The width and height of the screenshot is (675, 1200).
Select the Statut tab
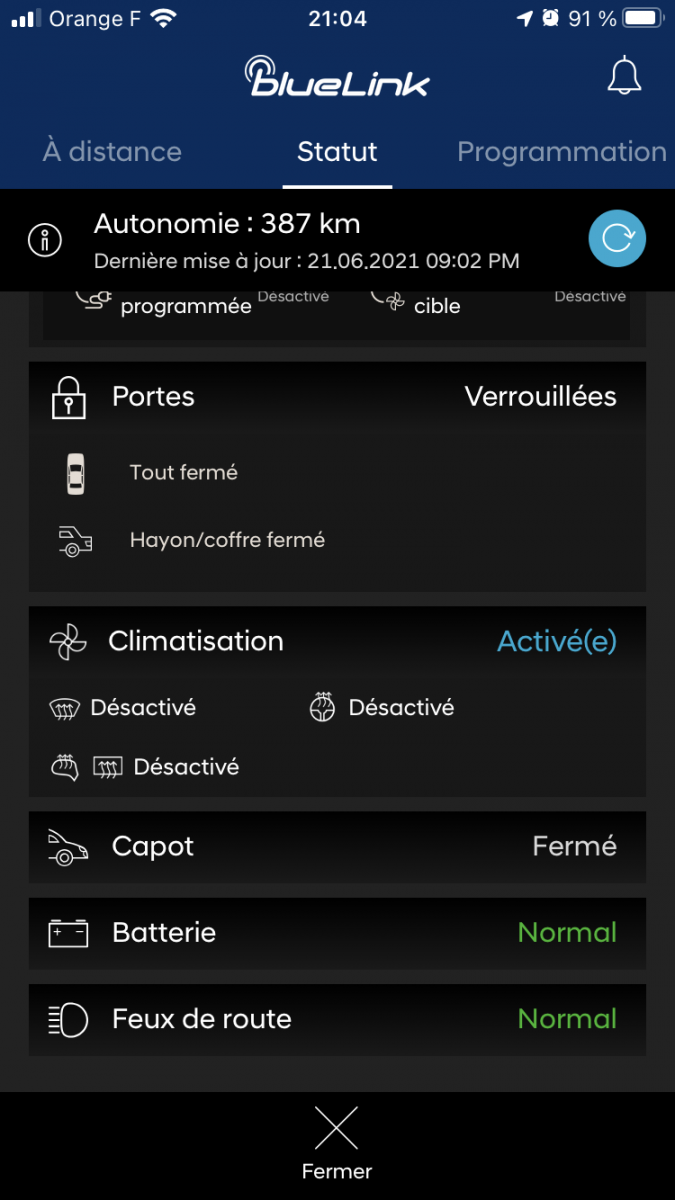[x=337, y=152]
